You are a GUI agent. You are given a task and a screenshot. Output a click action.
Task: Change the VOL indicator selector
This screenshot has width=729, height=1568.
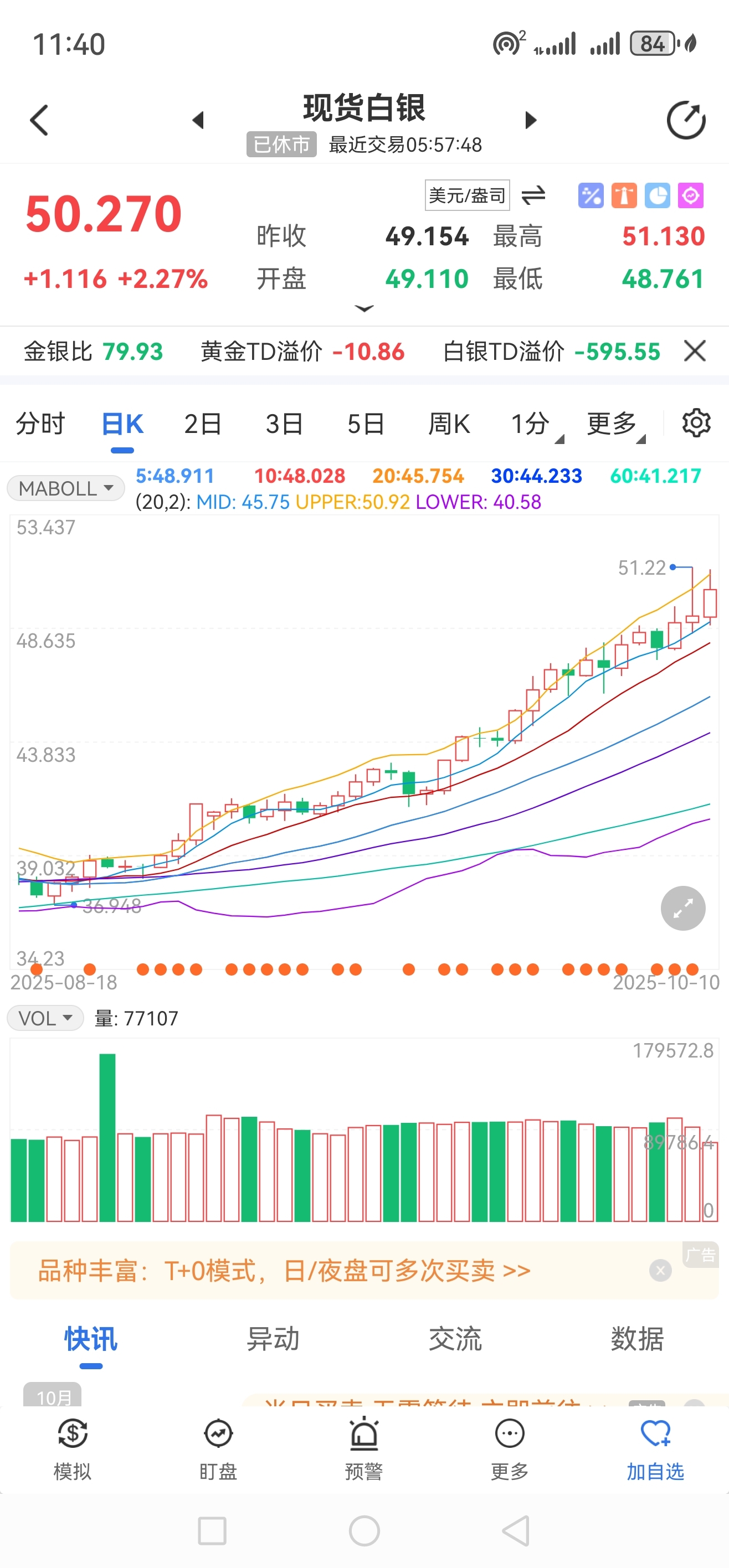coord(45,1018)
